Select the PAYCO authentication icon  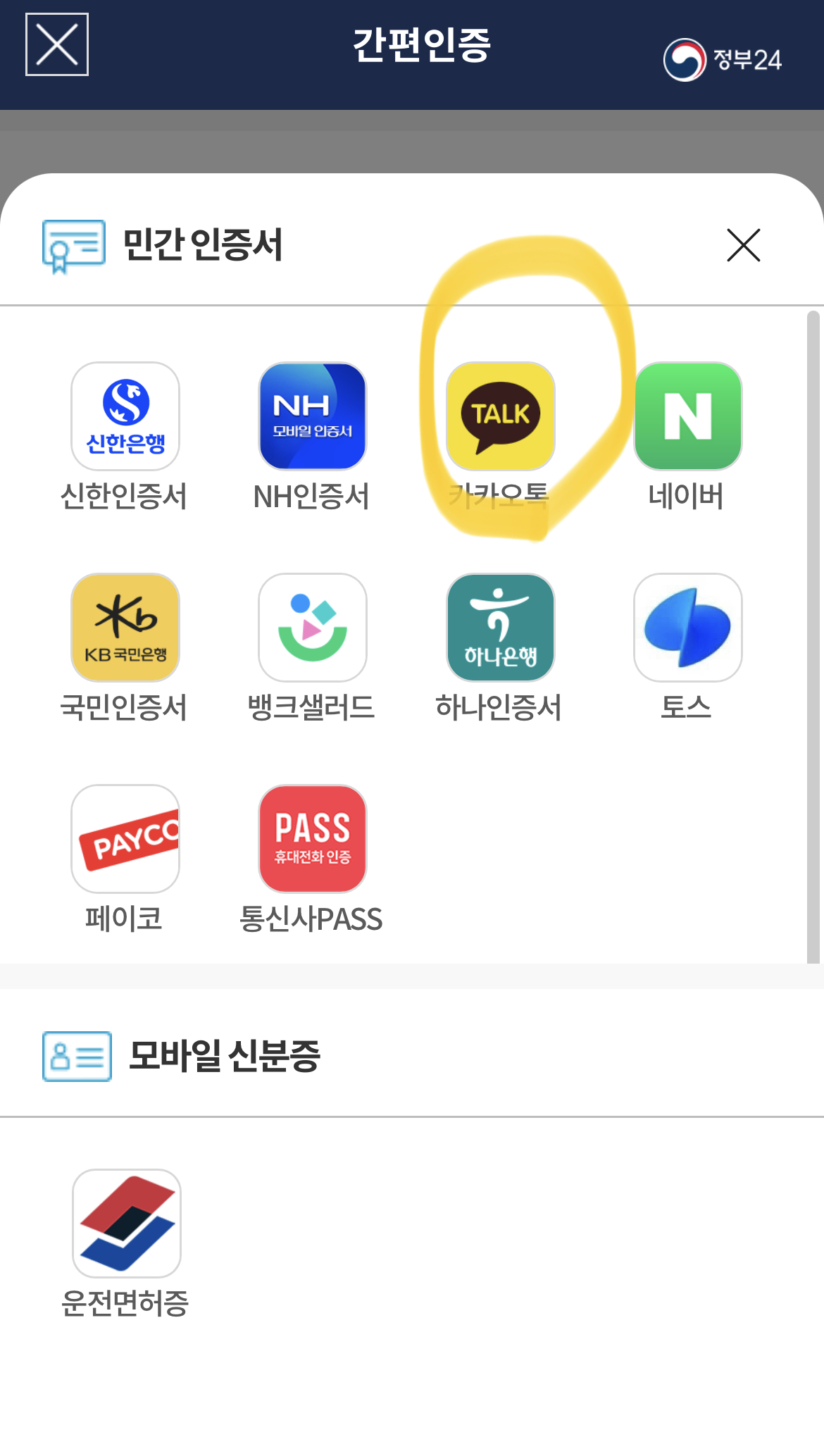pos(125,837)
